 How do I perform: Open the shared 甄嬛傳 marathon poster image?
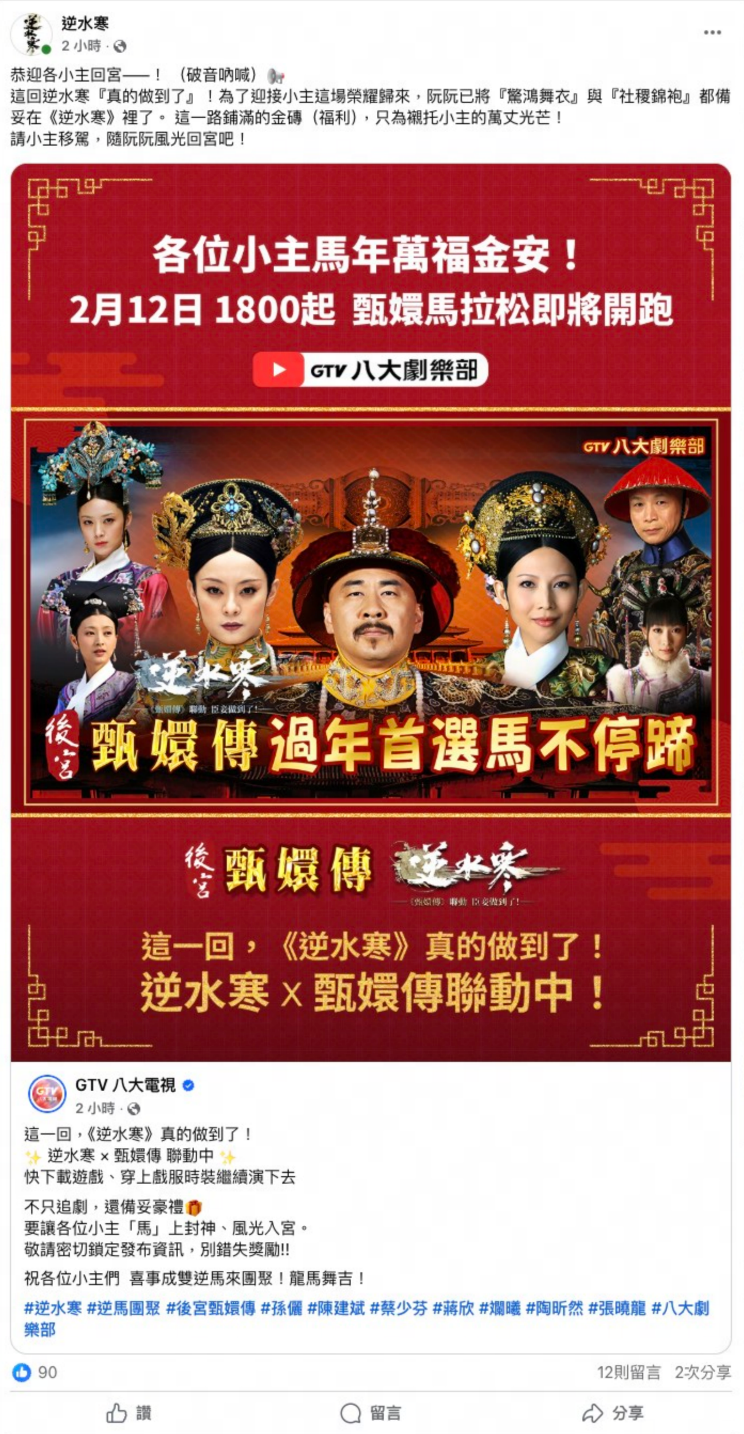pyautogui.click(x=371, y=611)
